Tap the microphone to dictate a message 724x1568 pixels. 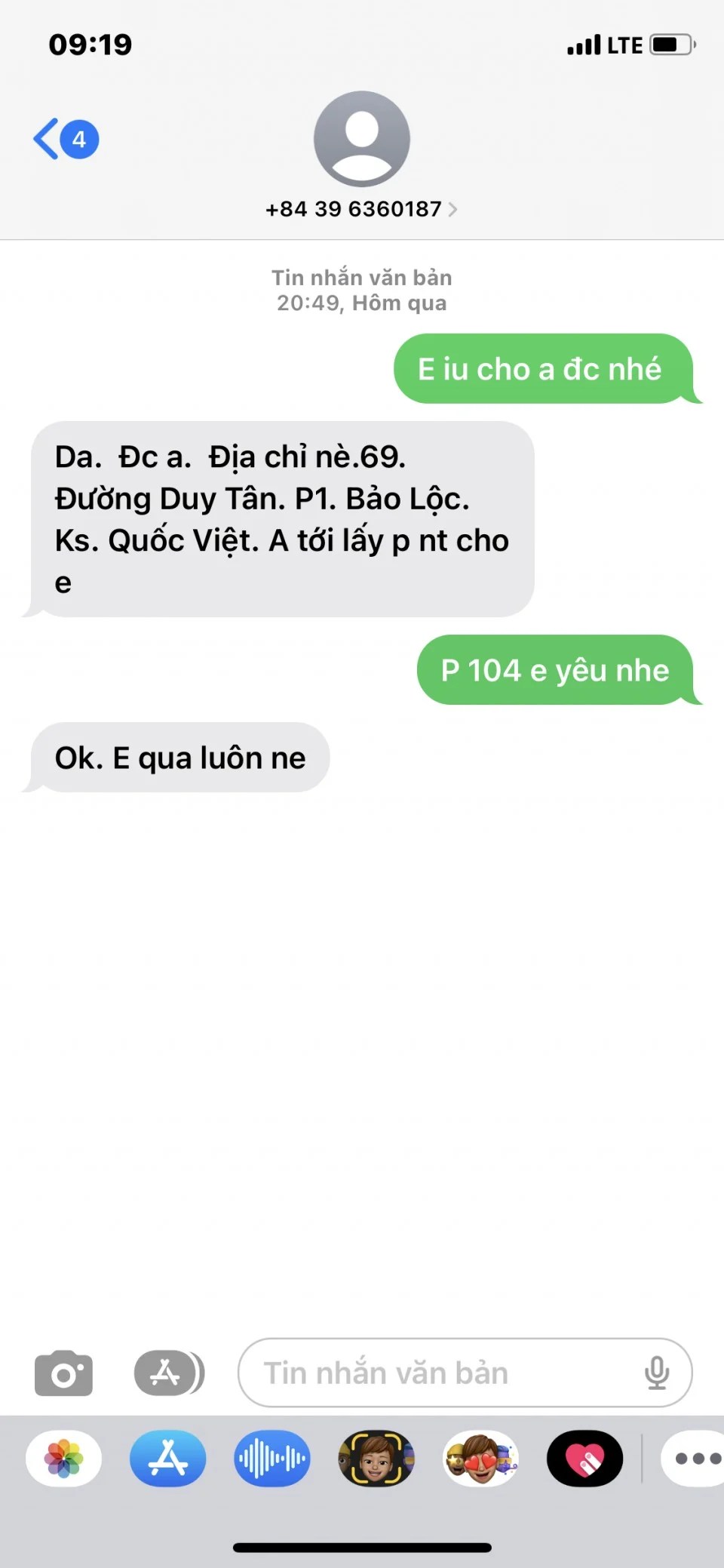[x=656, y=1373]
